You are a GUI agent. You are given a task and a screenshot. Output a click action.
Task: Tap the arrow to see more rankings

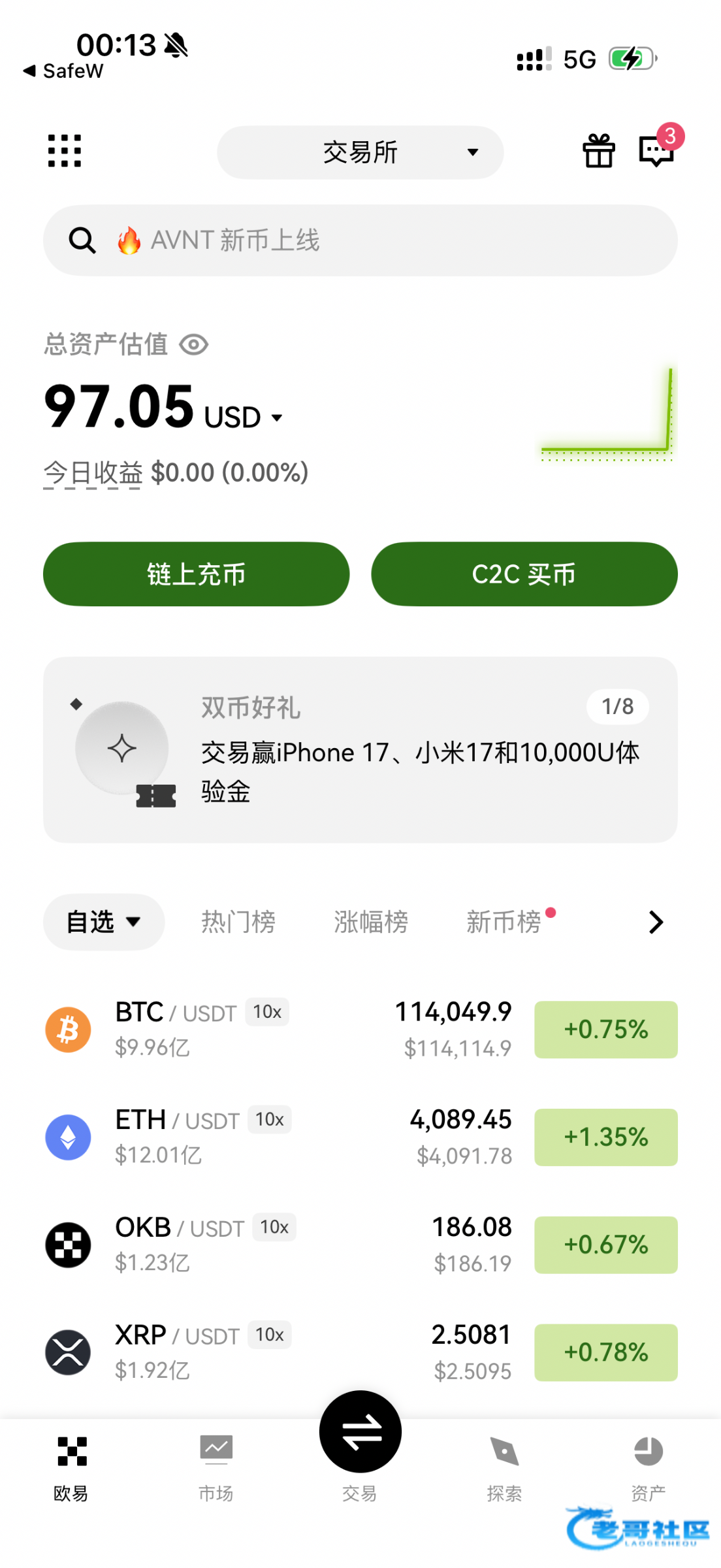(x=656, y=922)
